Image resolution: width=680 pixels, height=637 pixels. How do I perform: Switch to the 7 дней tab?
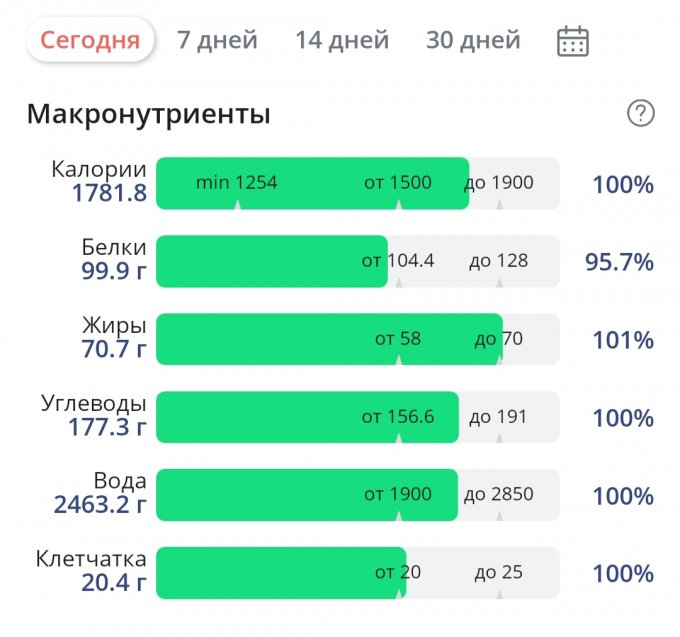coord(217,41)
